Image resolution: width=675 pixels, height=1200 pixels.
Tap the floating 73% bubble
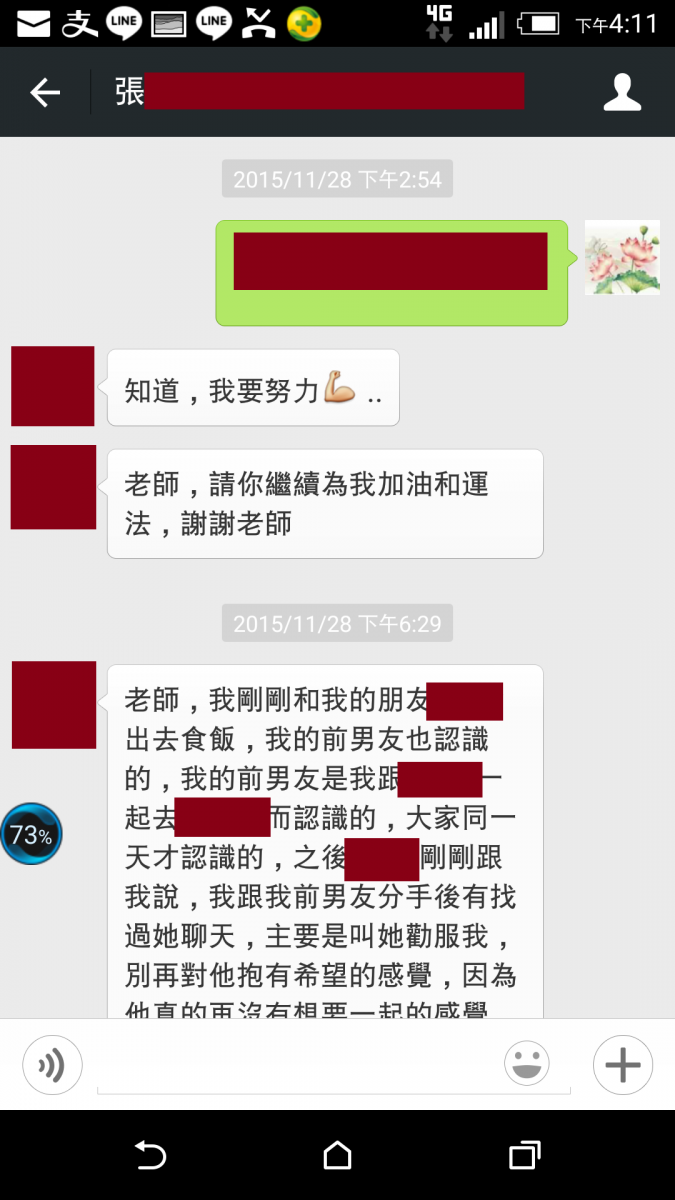point(31,834)
